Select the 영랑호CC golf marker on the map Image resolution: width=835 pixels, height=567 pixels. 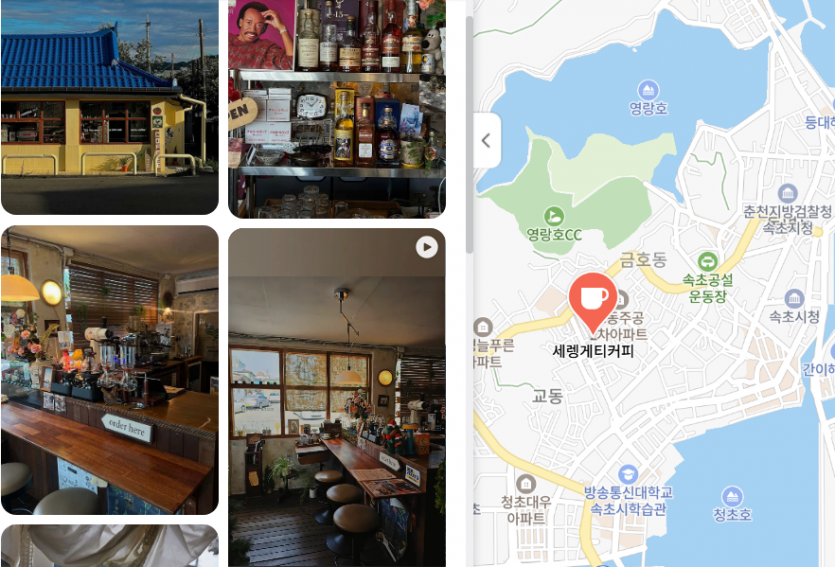tap(553, 216)
